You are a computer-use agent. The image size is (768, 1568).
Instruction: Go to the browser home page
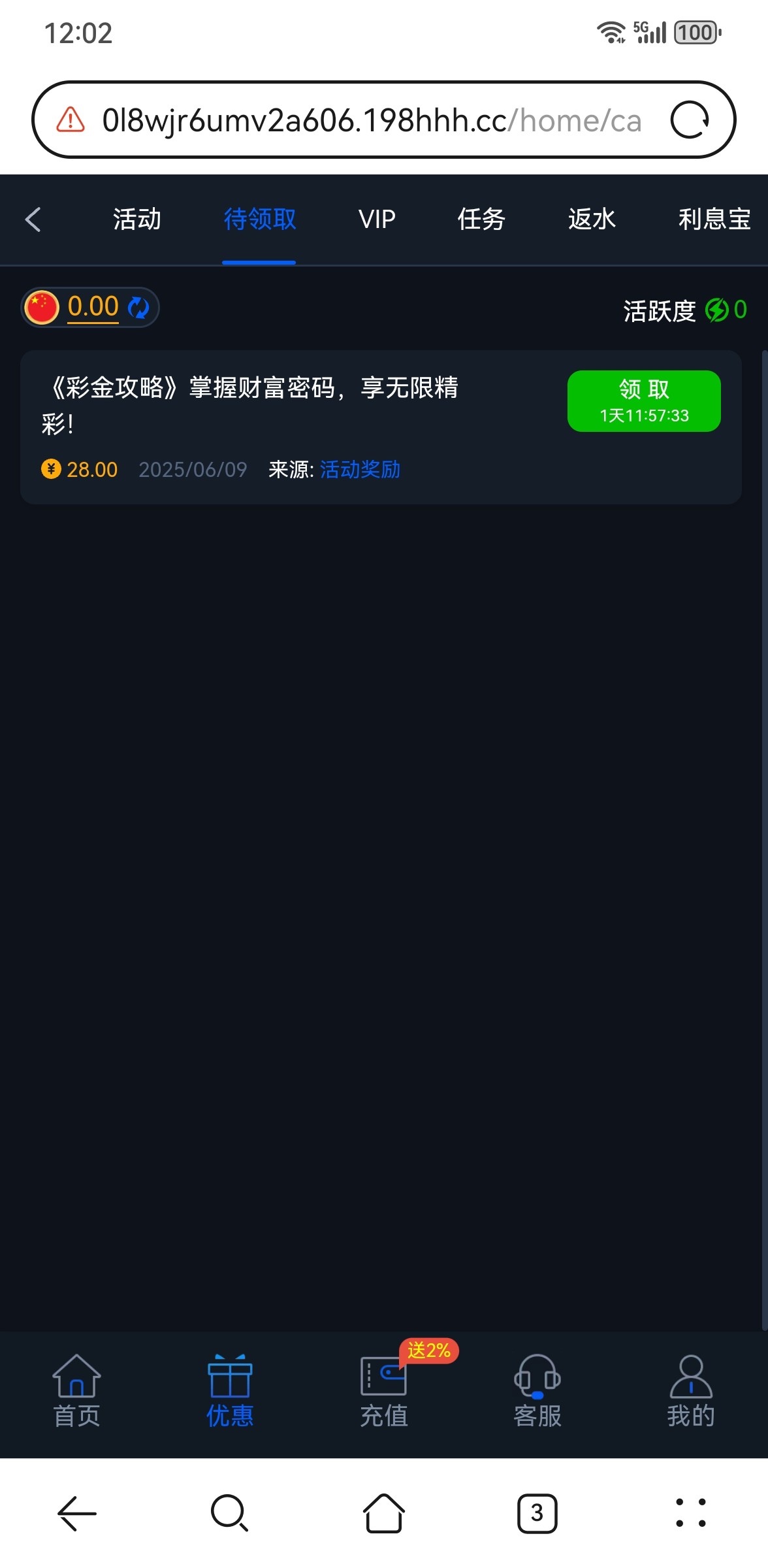click(x=384, y=1513)
